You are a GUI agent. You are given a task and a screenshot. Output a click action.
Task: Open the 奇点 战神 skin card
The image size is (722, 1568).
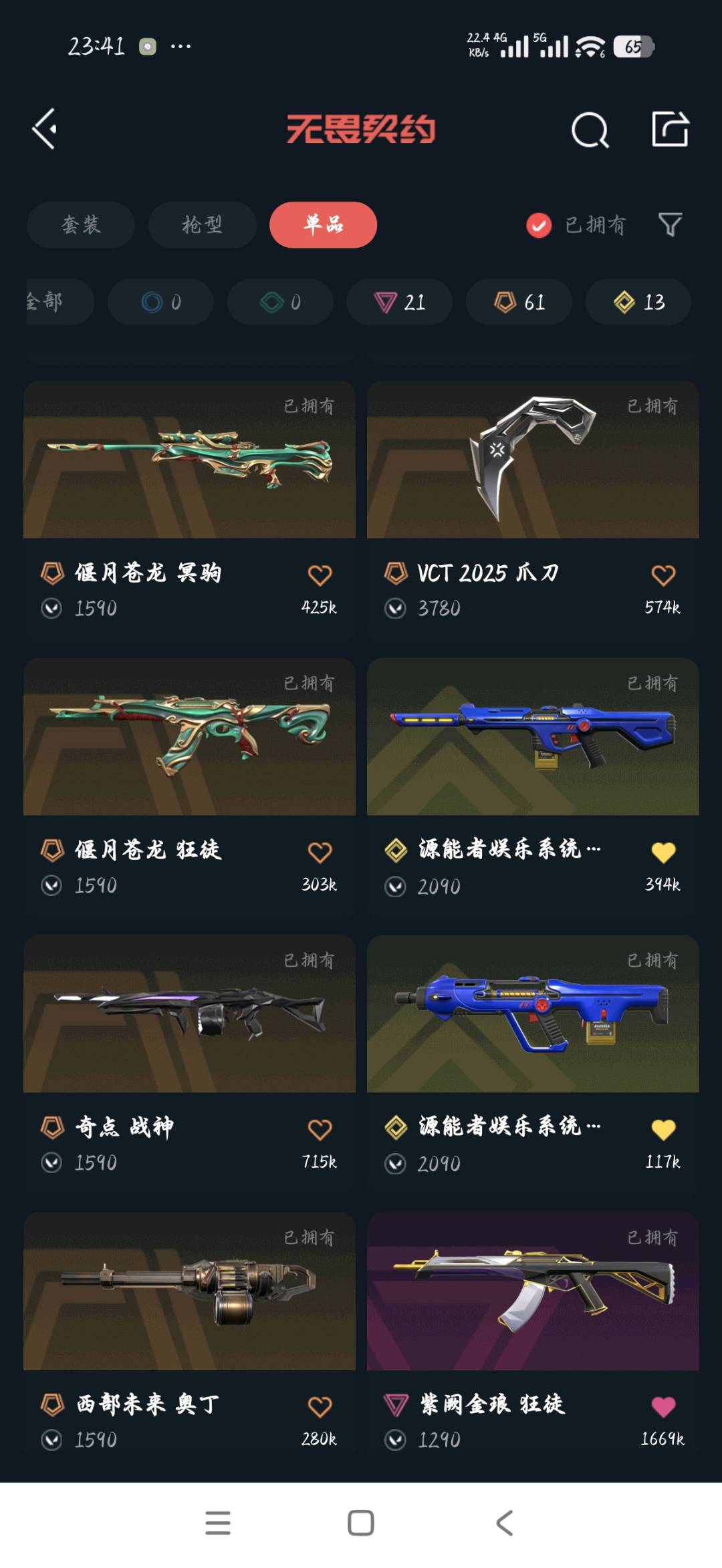click(x=189, y=1015)
